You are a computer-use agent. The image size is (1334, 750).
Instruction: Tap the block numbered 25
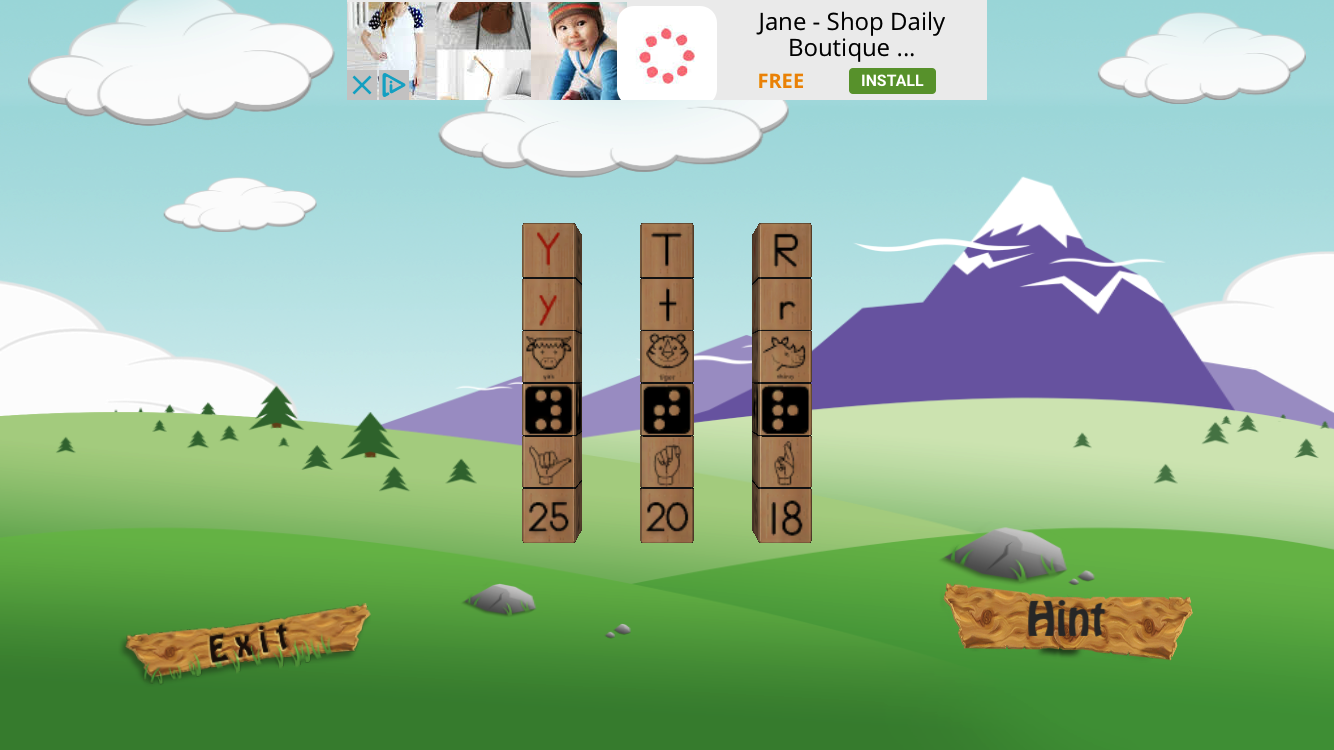click(548, 517)
